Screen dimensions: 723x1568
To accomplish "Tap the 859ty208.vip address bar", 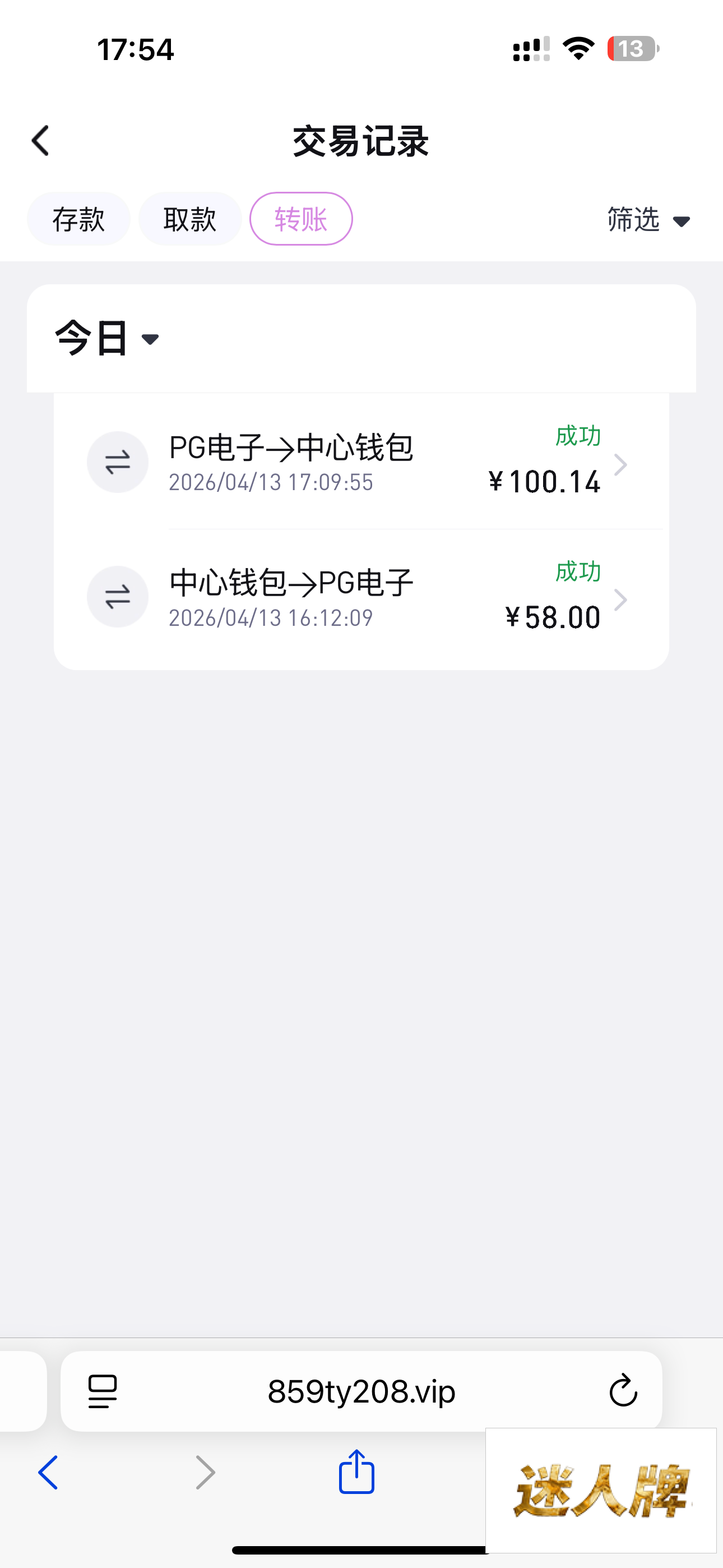I will (x=361, y=1391).
